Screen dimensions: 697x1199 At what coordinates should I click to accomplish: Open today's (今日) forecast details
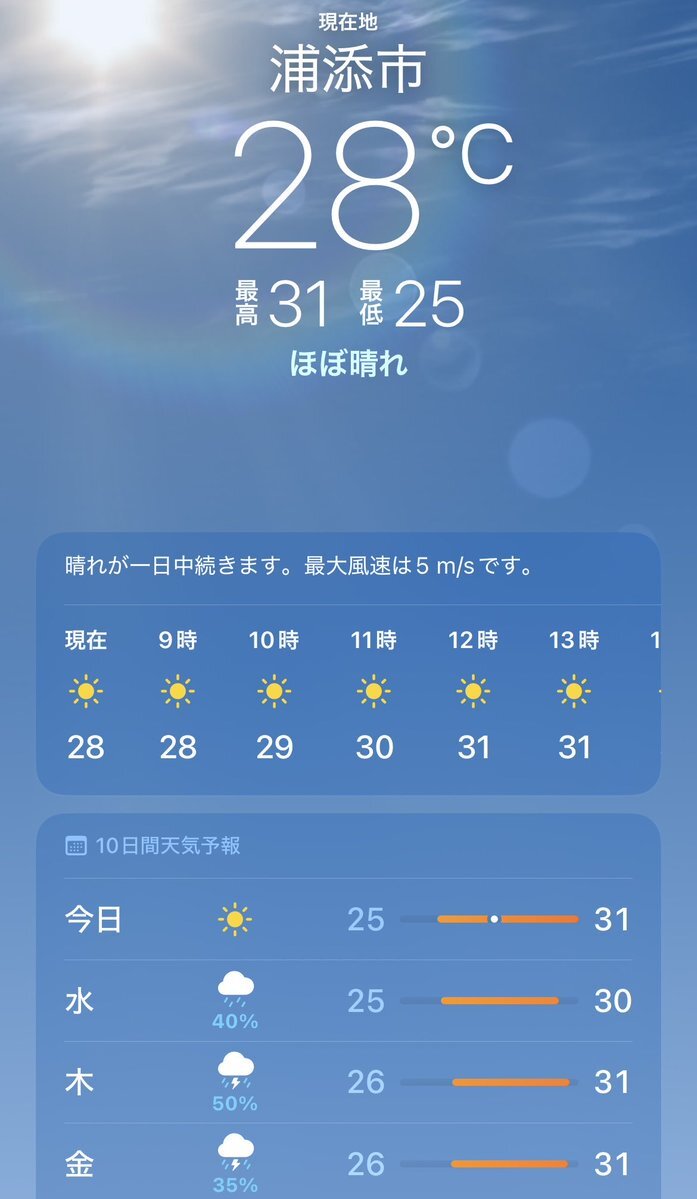pos(348,919)
